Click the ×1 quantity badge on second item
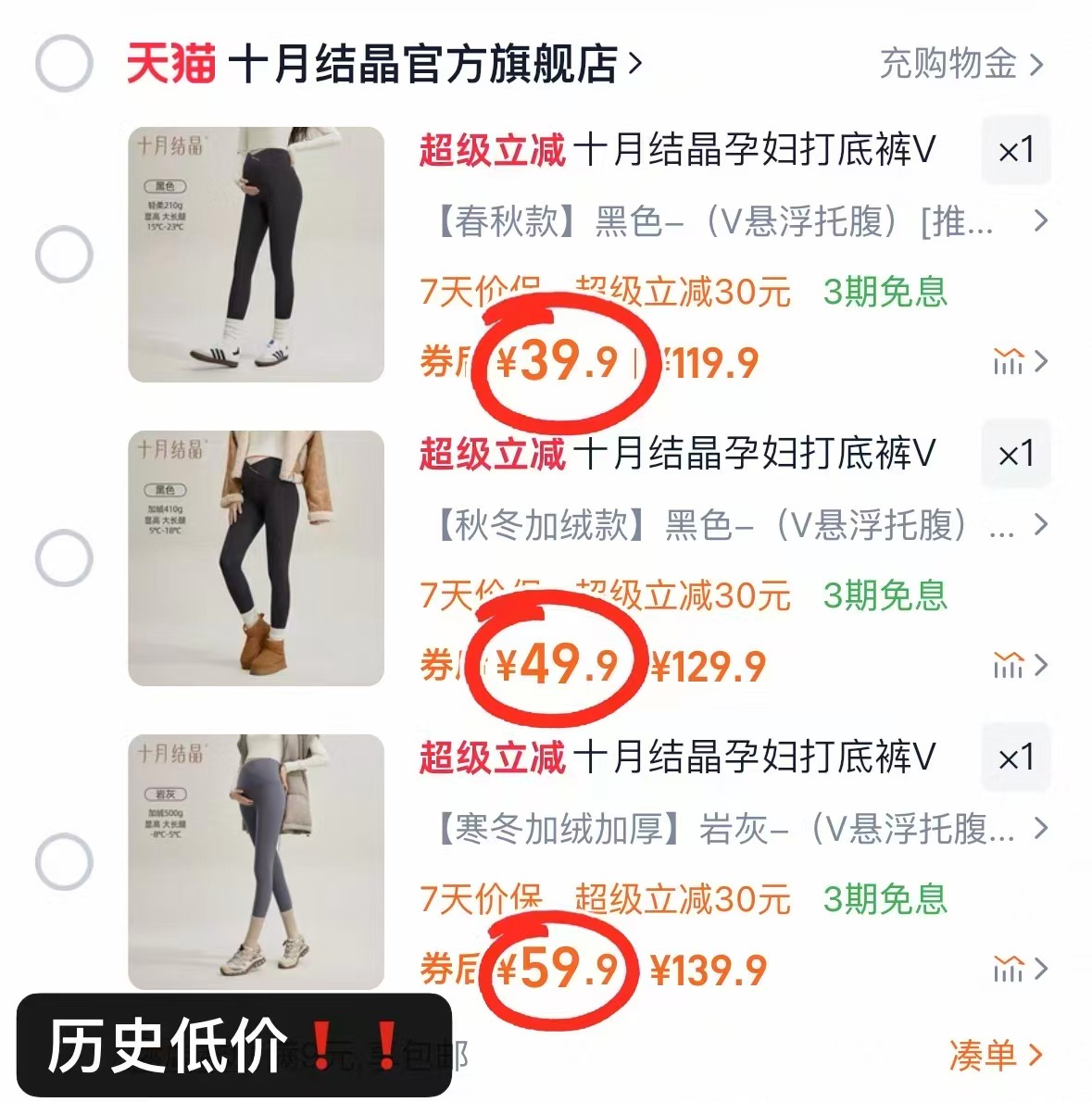The width and height of the screenshot is (1092, 1102). (1016, 455)
